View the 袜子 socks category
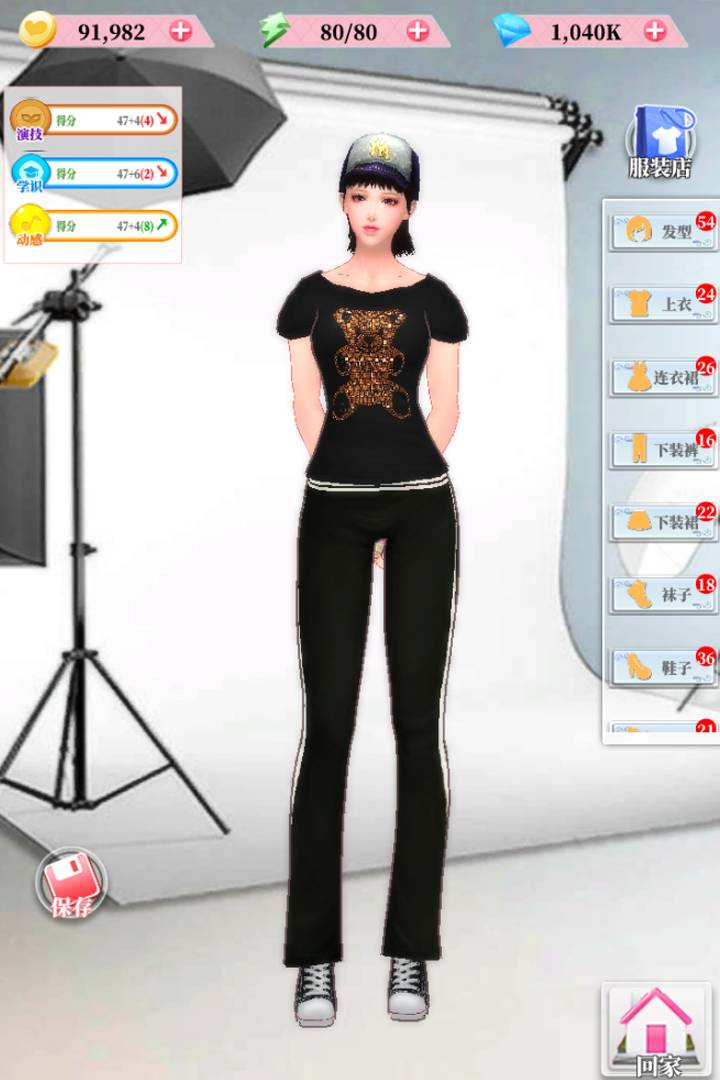Screen dimensions: 720x1080 tap(661, 595)
